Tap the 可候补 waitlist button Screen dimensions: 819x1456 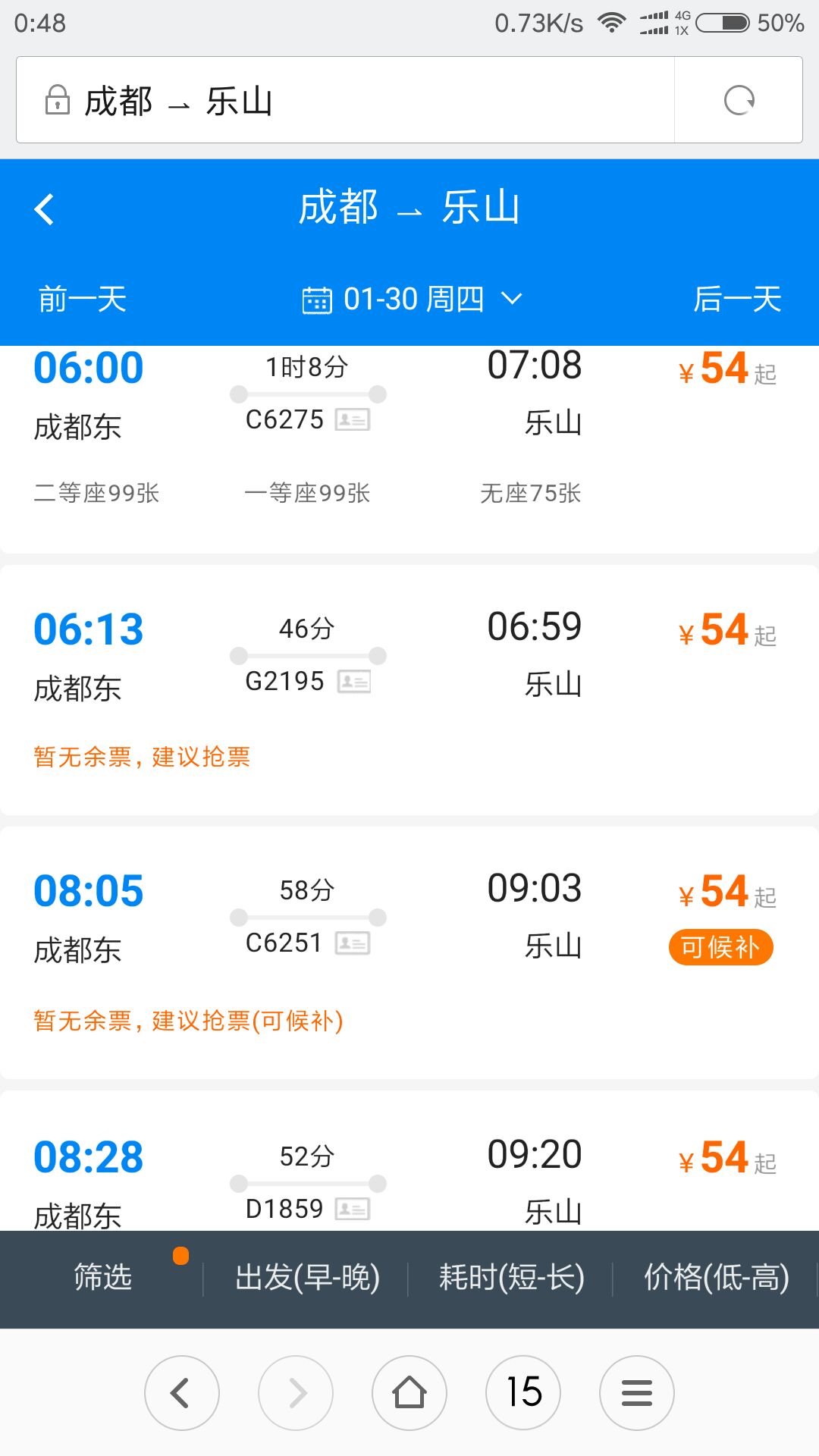[720, 947]
